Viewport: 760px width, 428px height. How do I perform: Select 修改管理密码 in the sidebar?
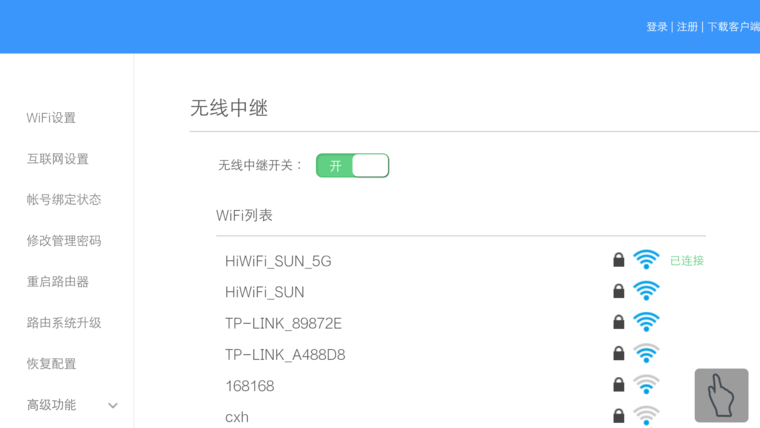[x=64, y=241]
